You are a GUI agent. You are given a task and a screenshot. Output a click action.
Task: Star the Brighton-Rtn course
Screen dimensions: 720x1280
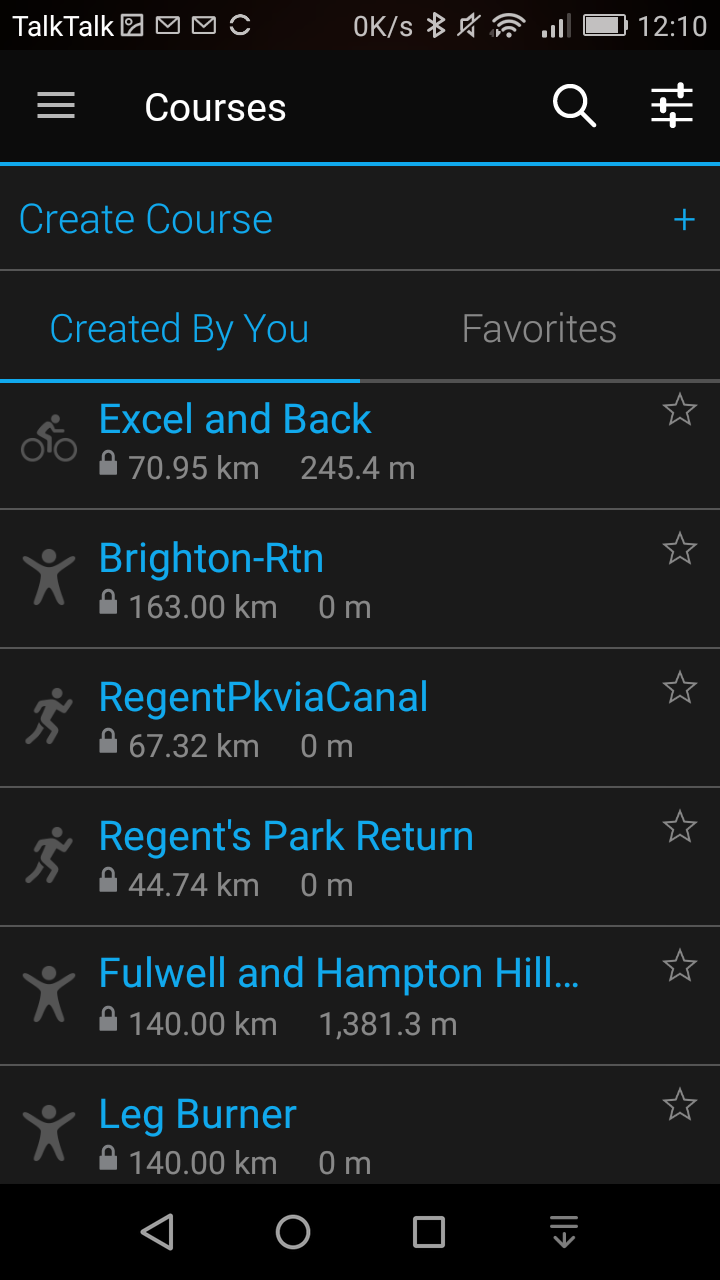pyautogui.click(x=680, y=548)
